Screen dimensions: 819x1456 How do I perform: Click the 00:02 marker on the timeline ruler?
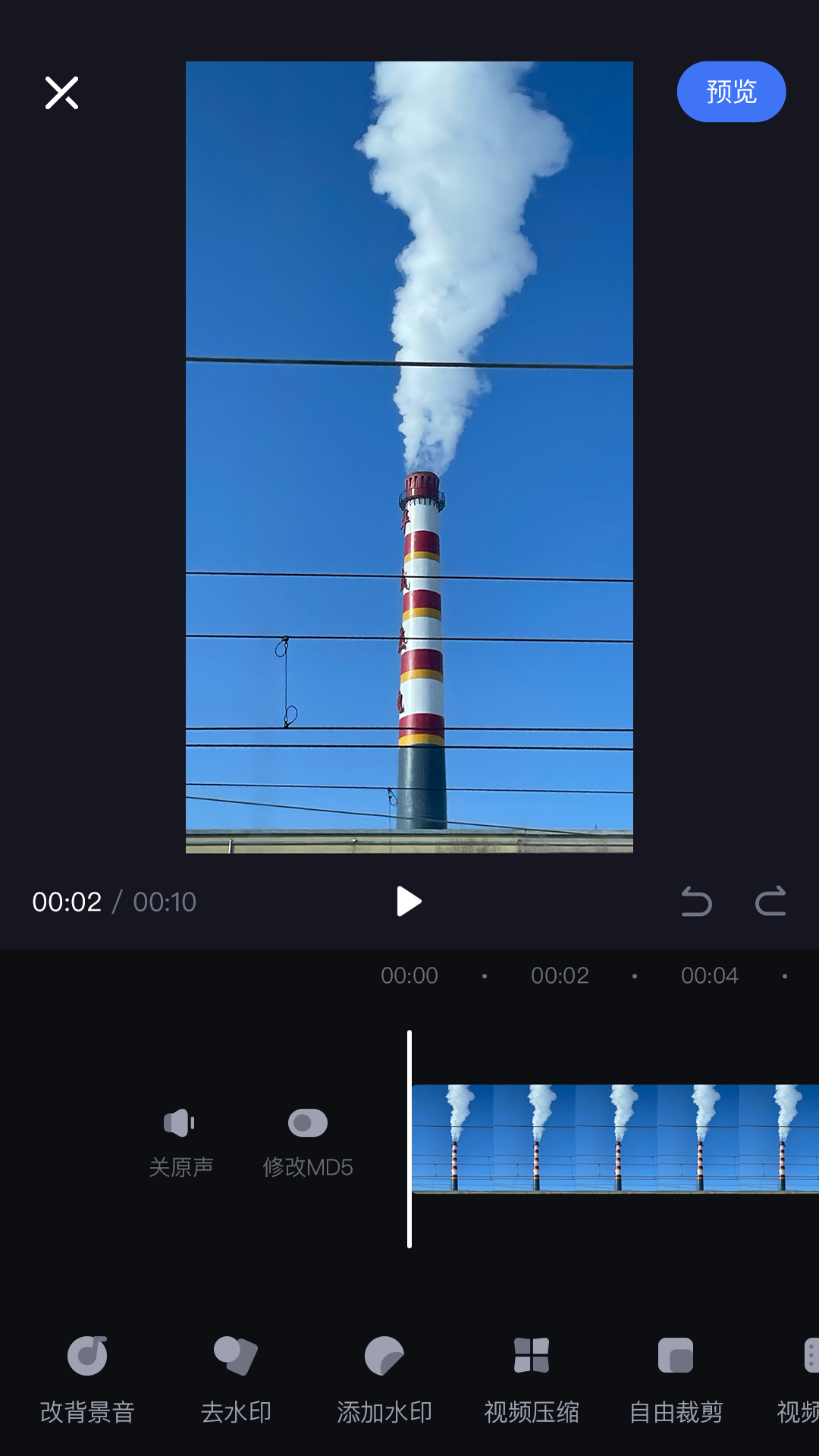point(560,975)
